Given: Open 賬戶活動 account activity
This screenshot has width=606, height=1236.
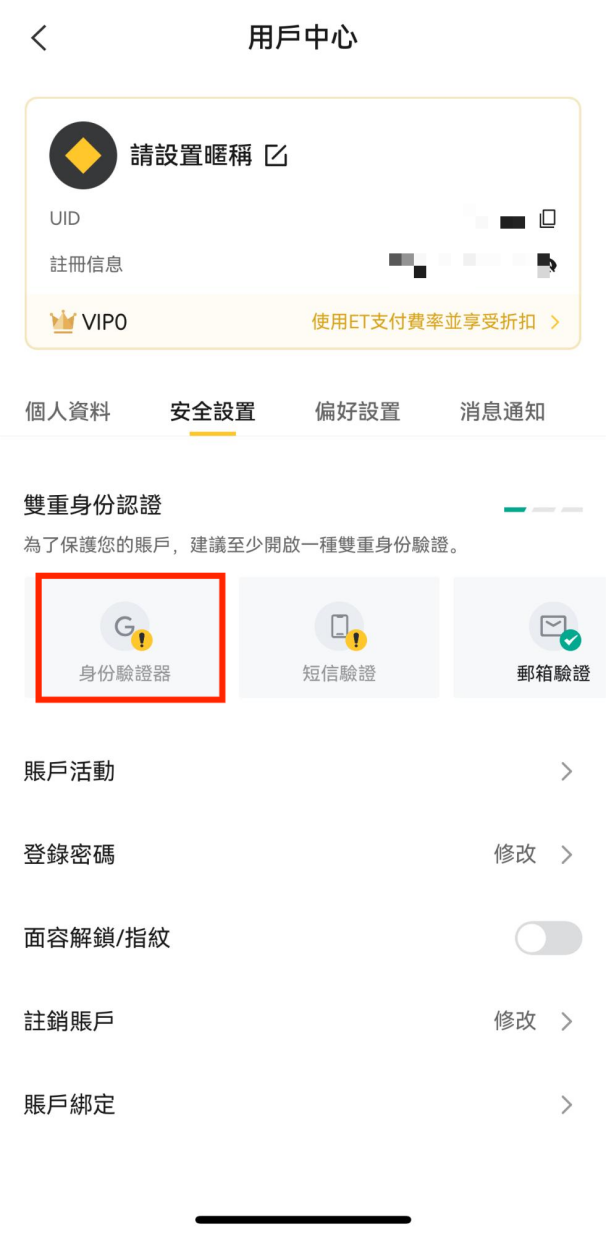Looking at the screenshot, I should (x=303, y=771).
